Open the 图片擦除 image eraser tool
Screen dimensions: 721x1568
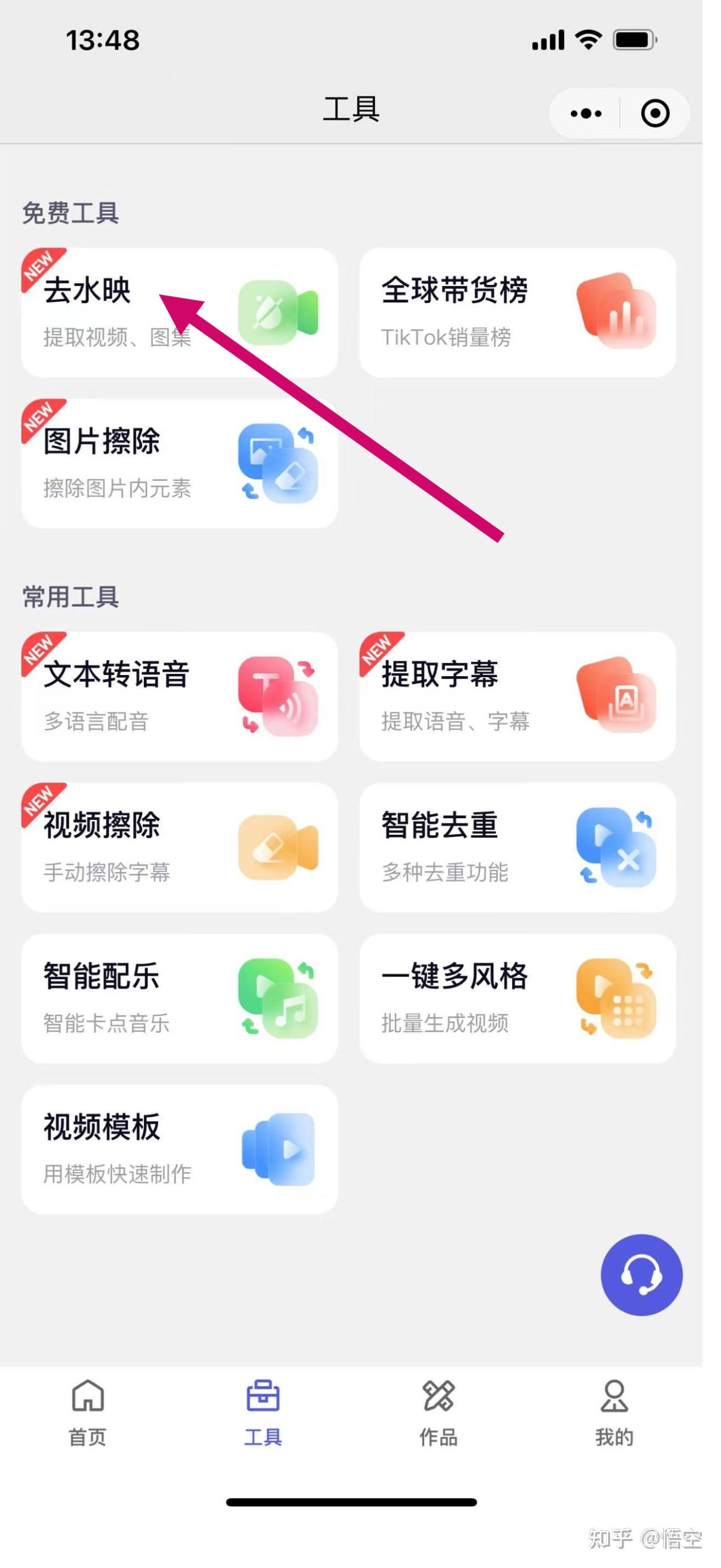pyautogui.click(x=179, y=463)
